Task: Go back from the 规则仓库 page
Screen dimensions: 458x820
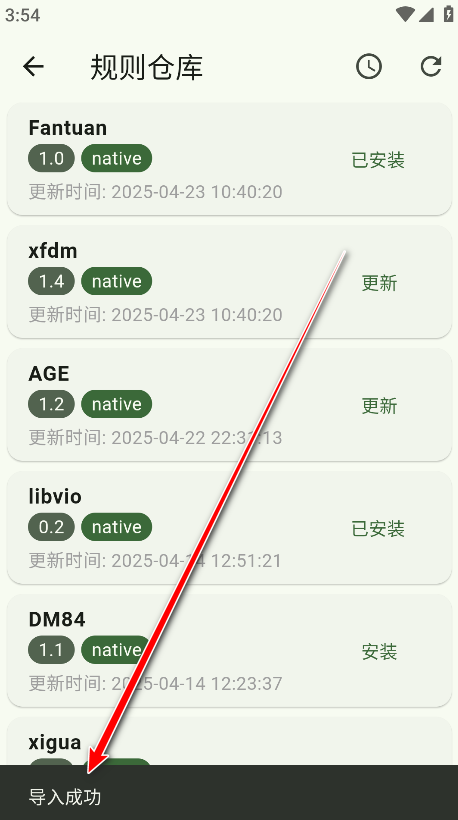Action: 33,67
